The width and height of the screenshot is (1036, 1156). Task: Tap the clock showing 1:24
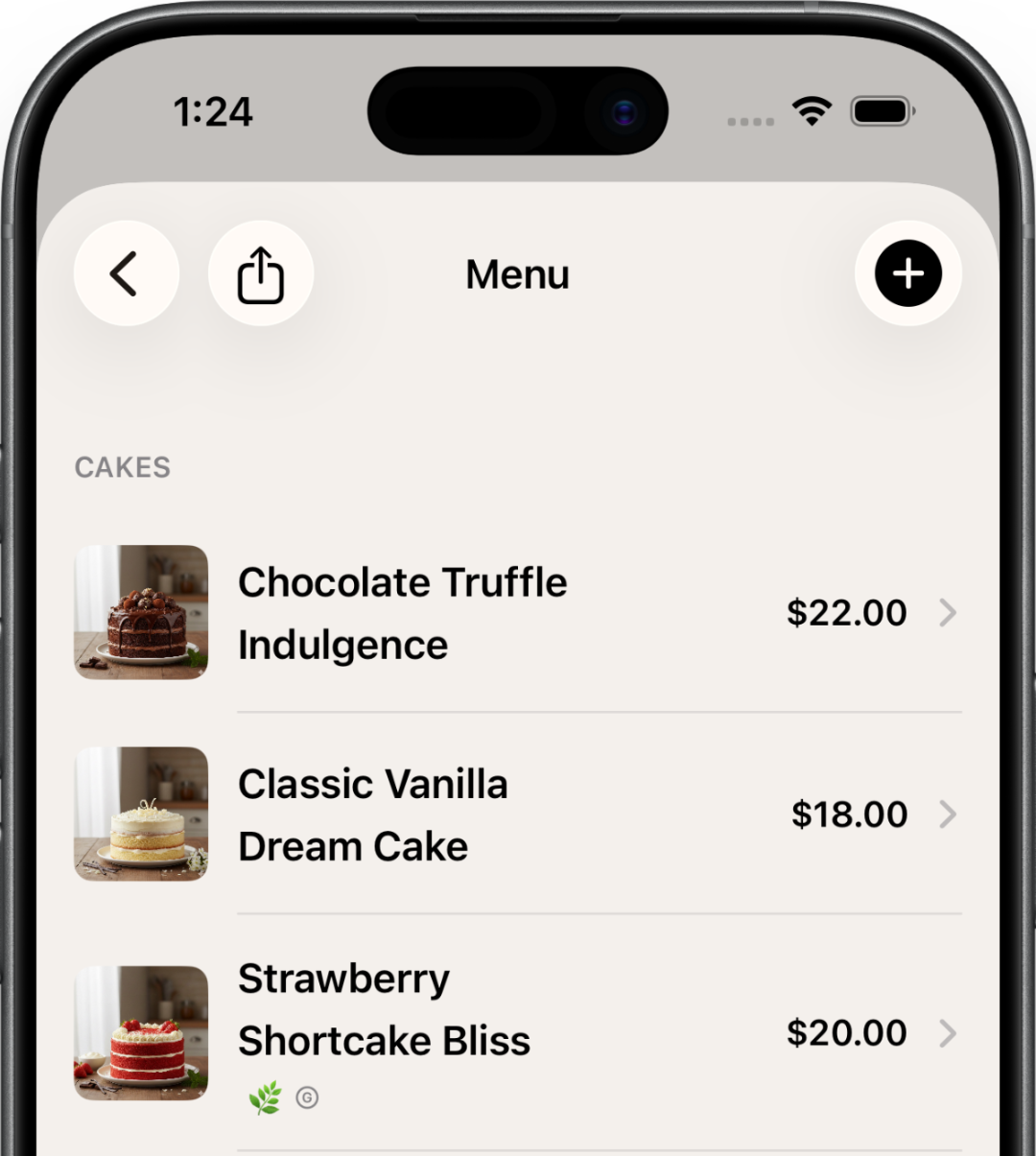point(213,111)
